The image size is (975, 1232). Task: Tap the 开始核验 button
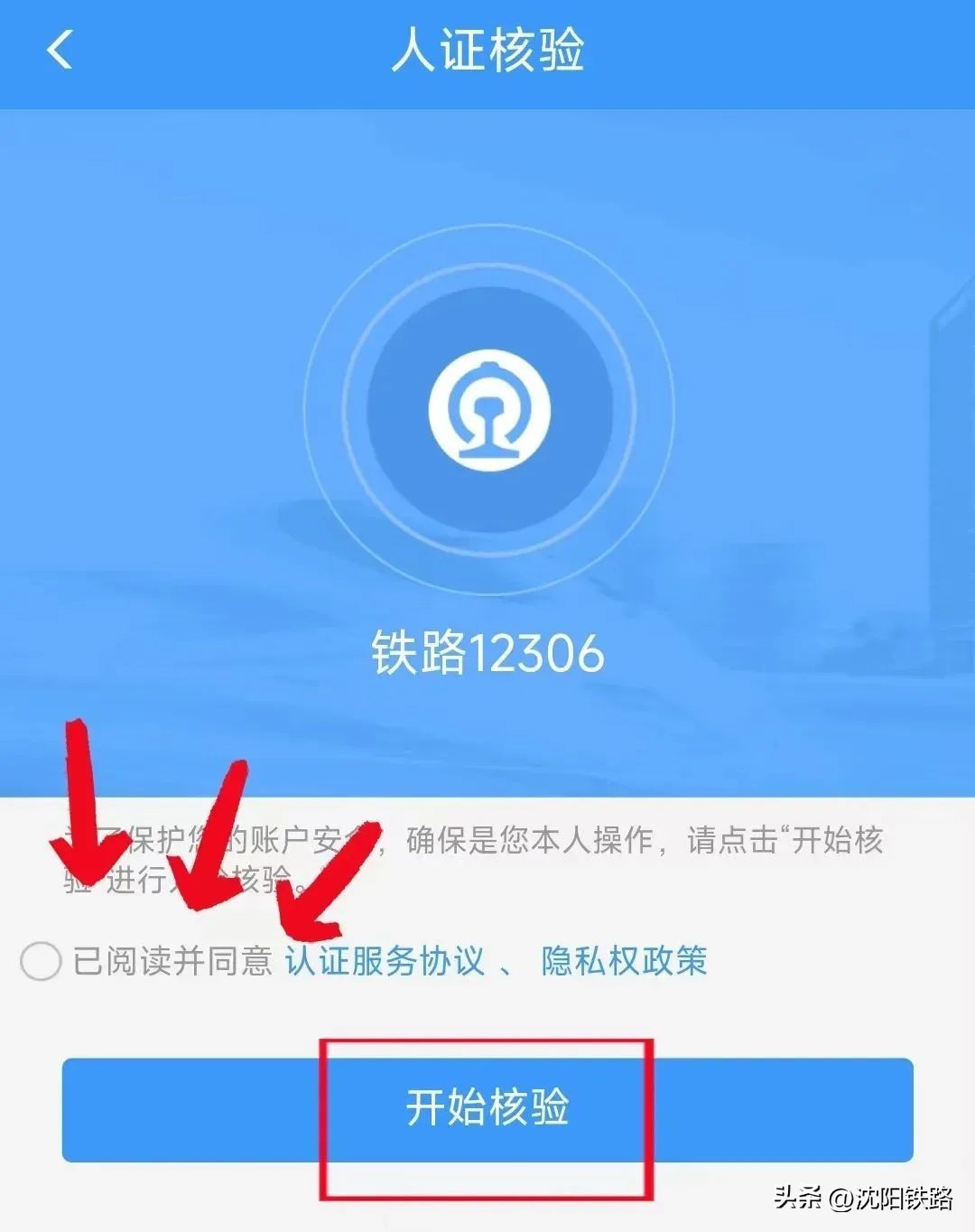[487, 1109]
